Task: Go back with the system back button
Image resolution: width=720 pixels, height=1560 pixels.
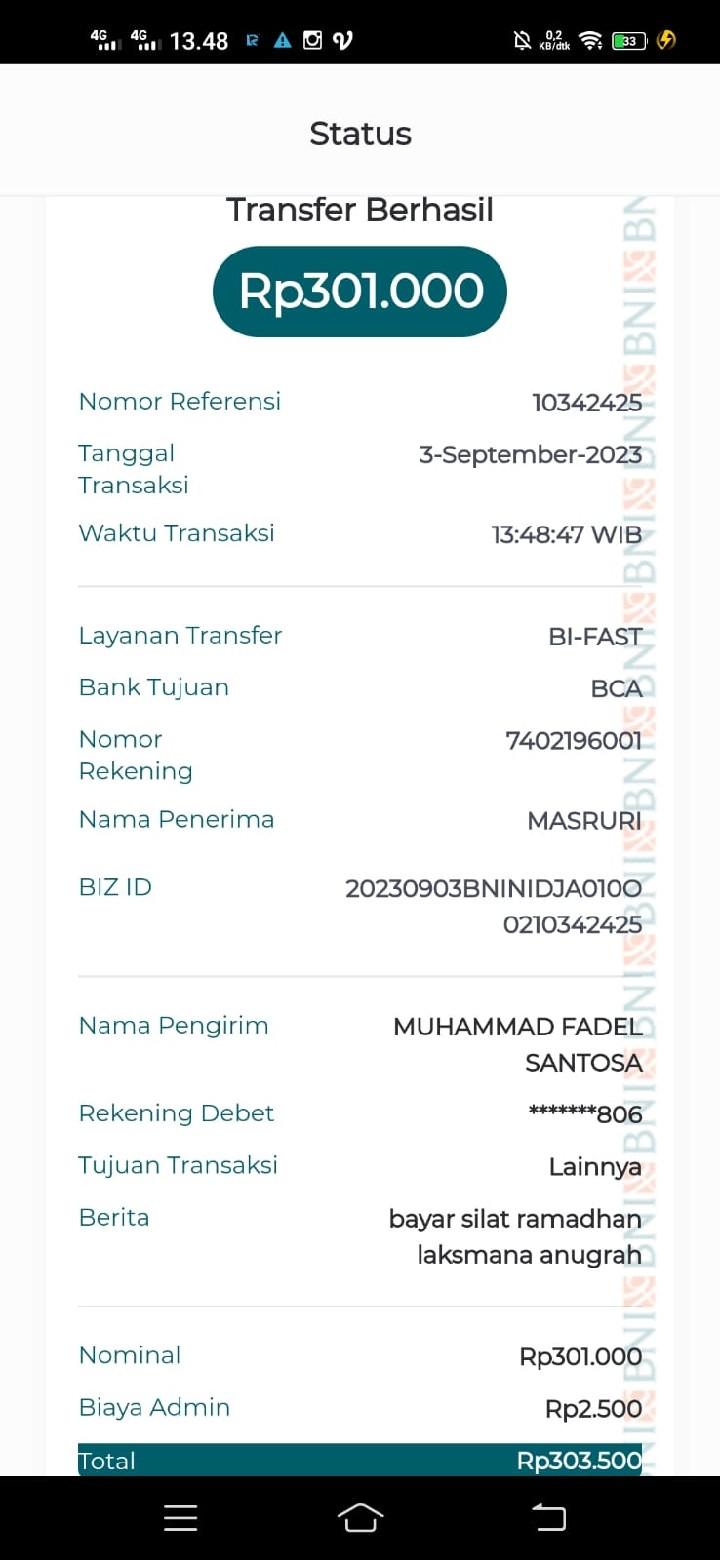Action: point(548,1517)
